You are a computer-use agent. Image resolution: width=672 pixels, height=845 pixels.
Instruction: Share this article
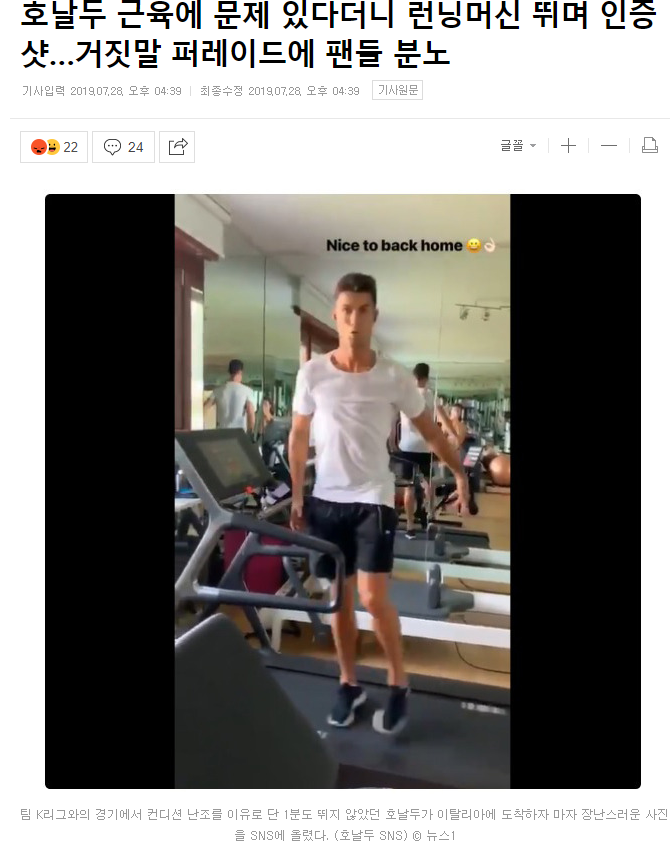pyautogui.click(x=177, y=147)
